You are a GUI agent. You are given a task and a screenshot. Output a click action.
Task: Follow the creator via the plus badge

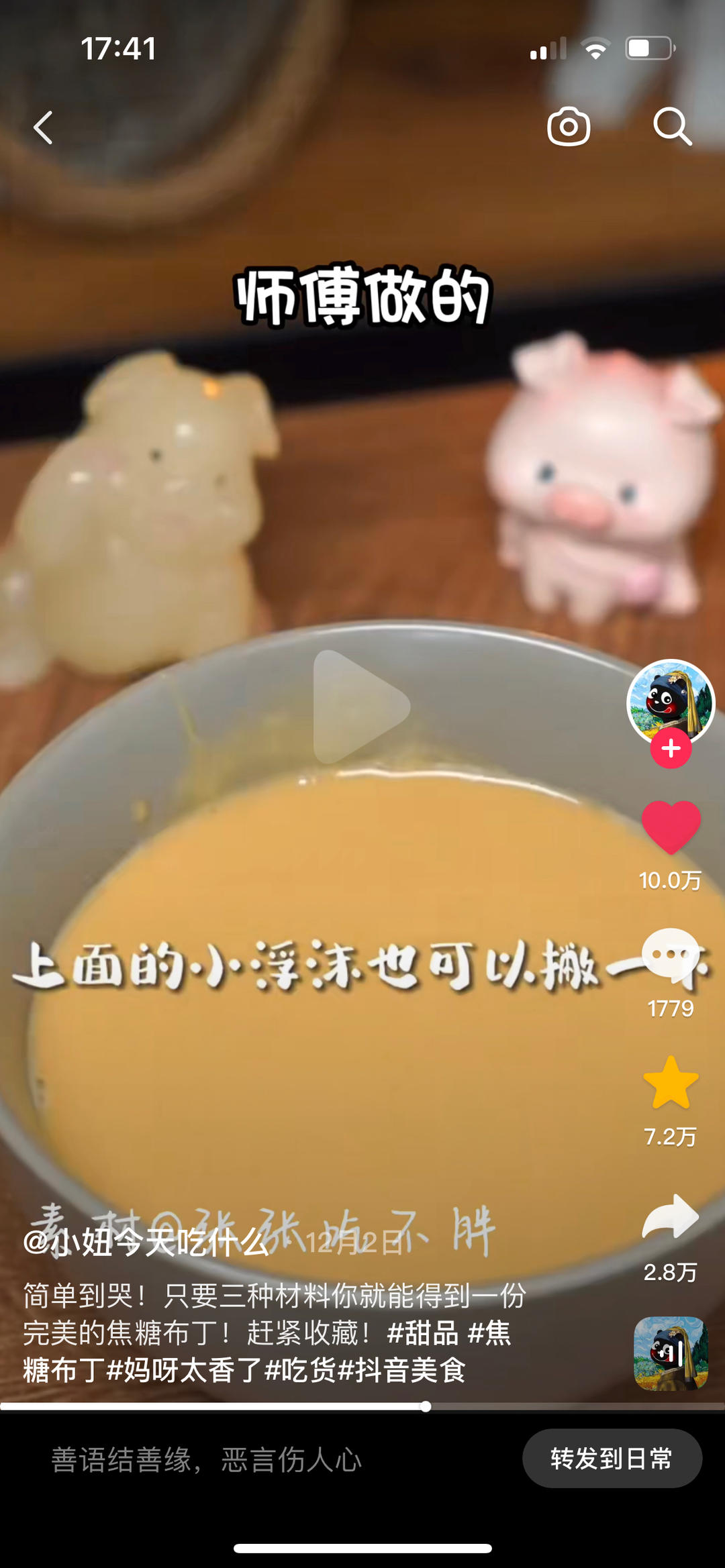coord(669,749)
